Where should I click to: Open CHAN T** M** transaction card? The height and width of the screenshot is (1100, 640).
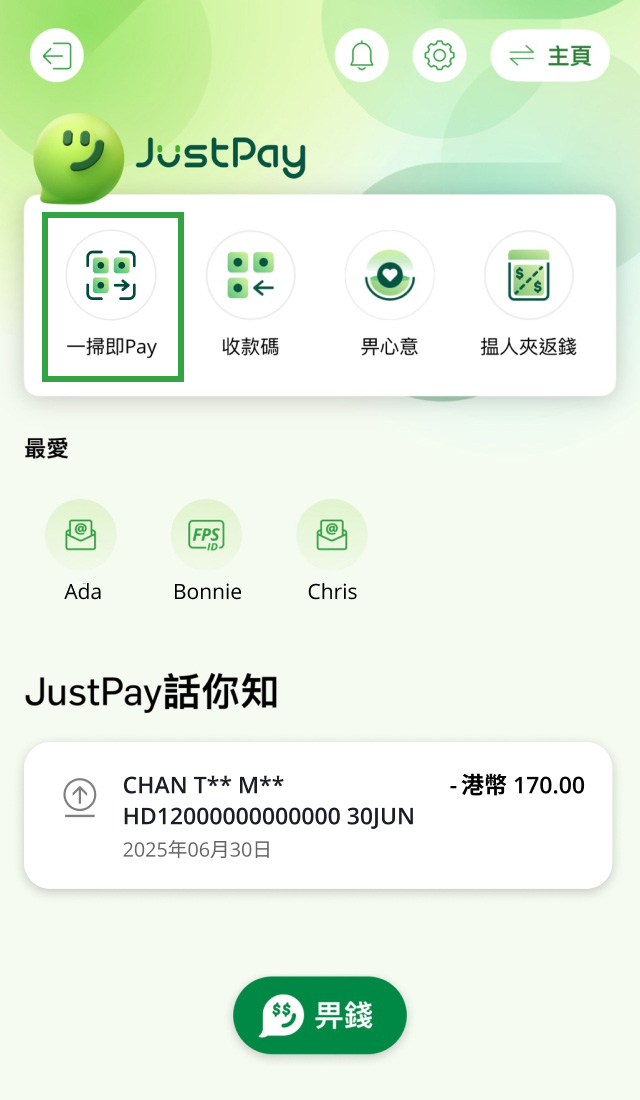318,815
